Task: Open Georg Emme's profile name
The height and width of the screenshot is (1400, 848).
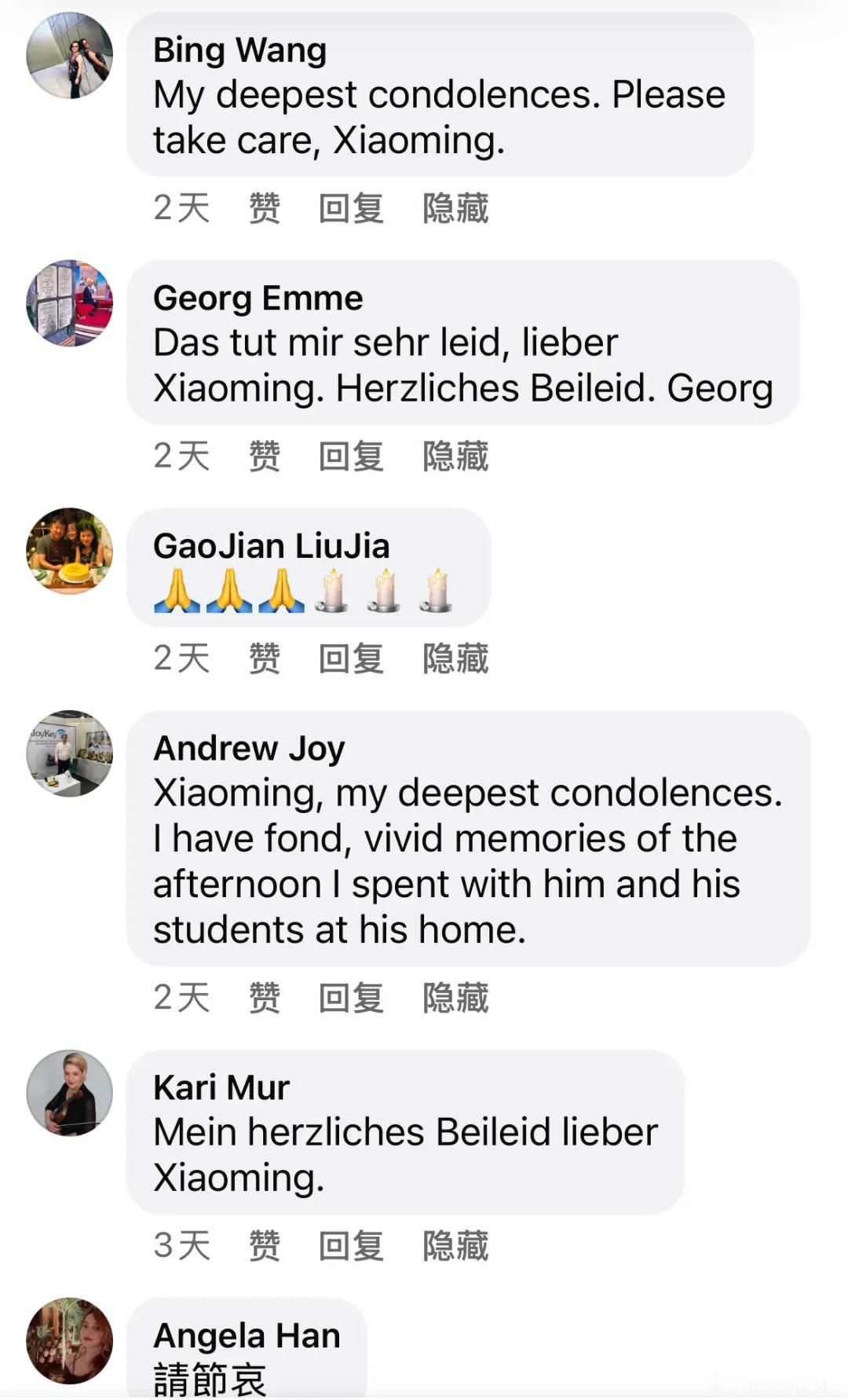Action: click(258, 299)
